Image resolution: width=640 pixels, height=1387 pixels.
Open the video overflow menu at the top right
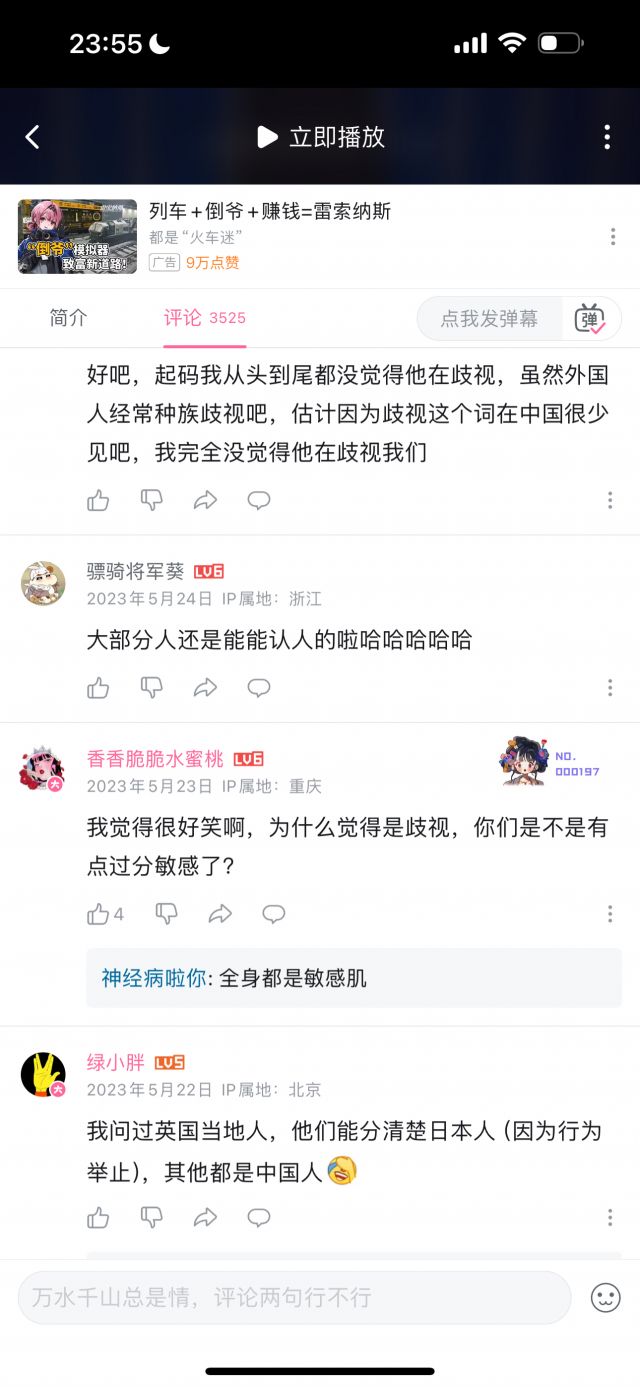607,137
